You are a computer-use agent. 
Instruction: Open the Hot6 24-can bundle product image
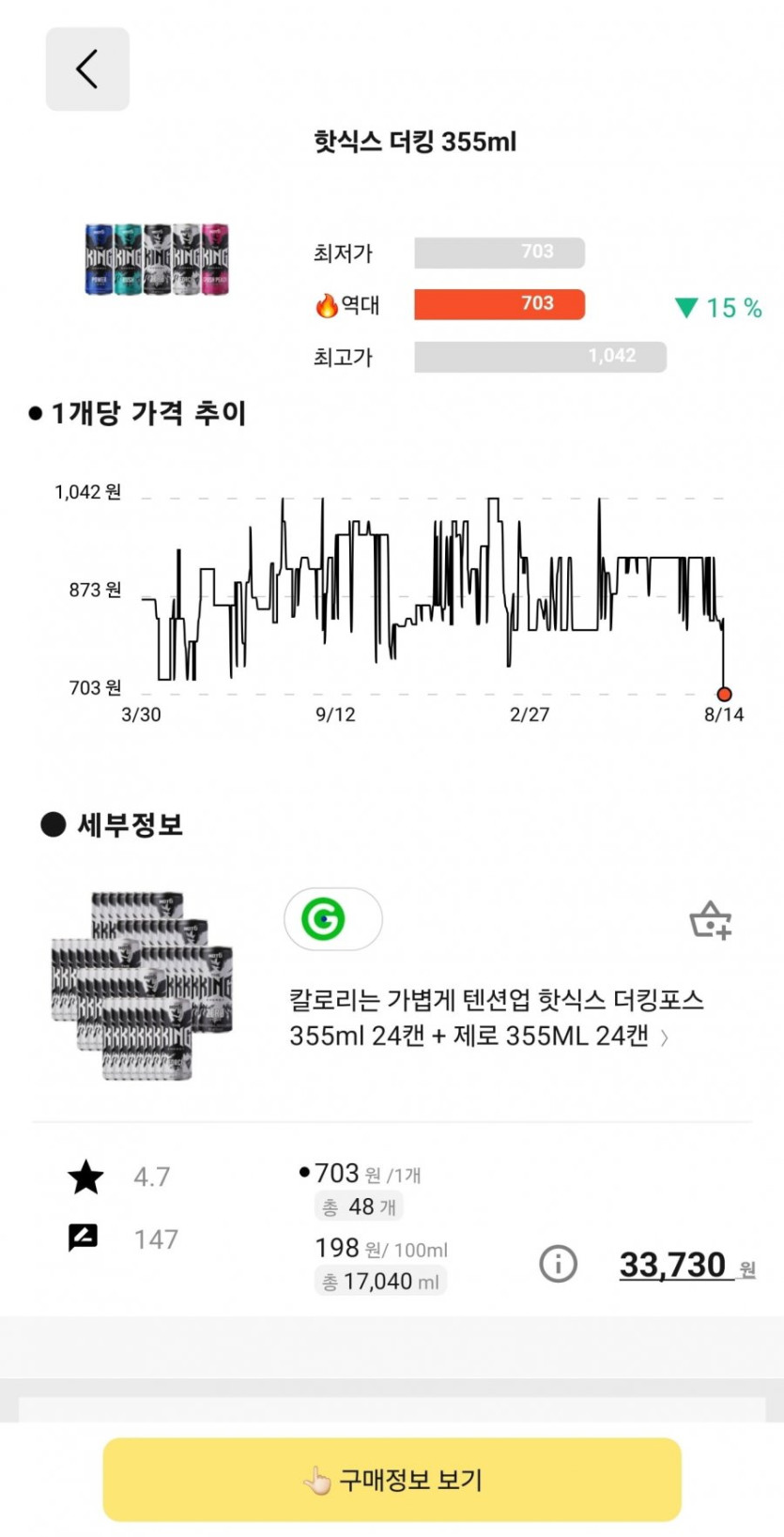(x=142, y=985)
